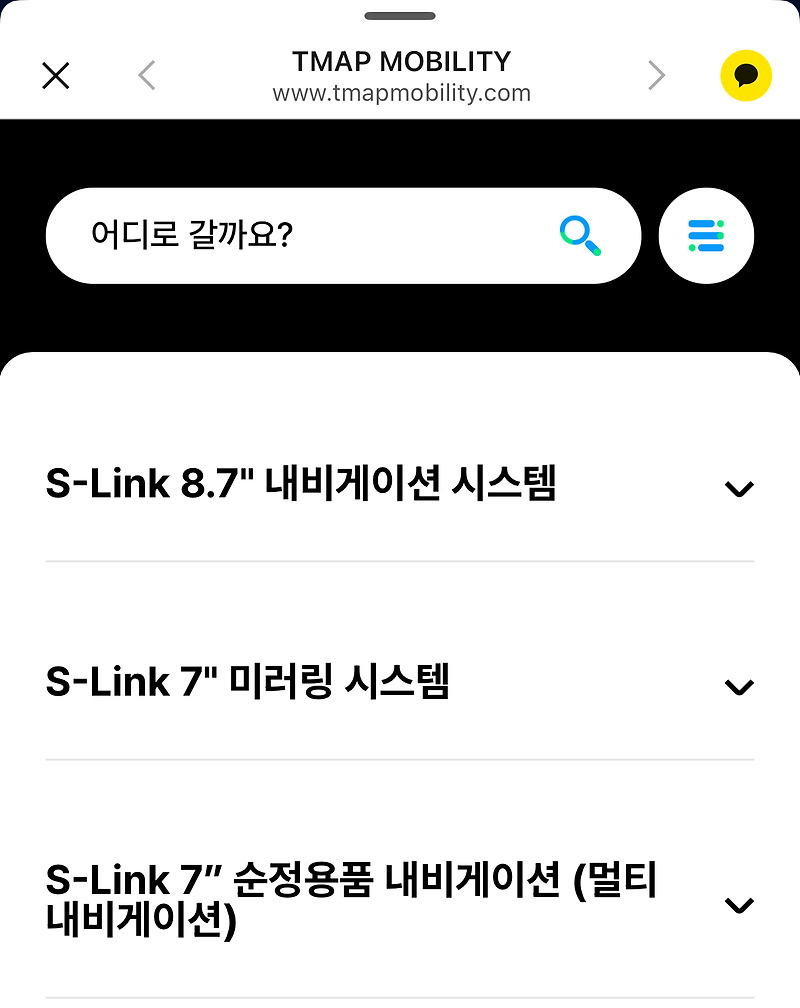Image resolution: width=800 pixels, height=1008 pixels.
Task: Close the page with the X icon
Action: click(55, 75)
